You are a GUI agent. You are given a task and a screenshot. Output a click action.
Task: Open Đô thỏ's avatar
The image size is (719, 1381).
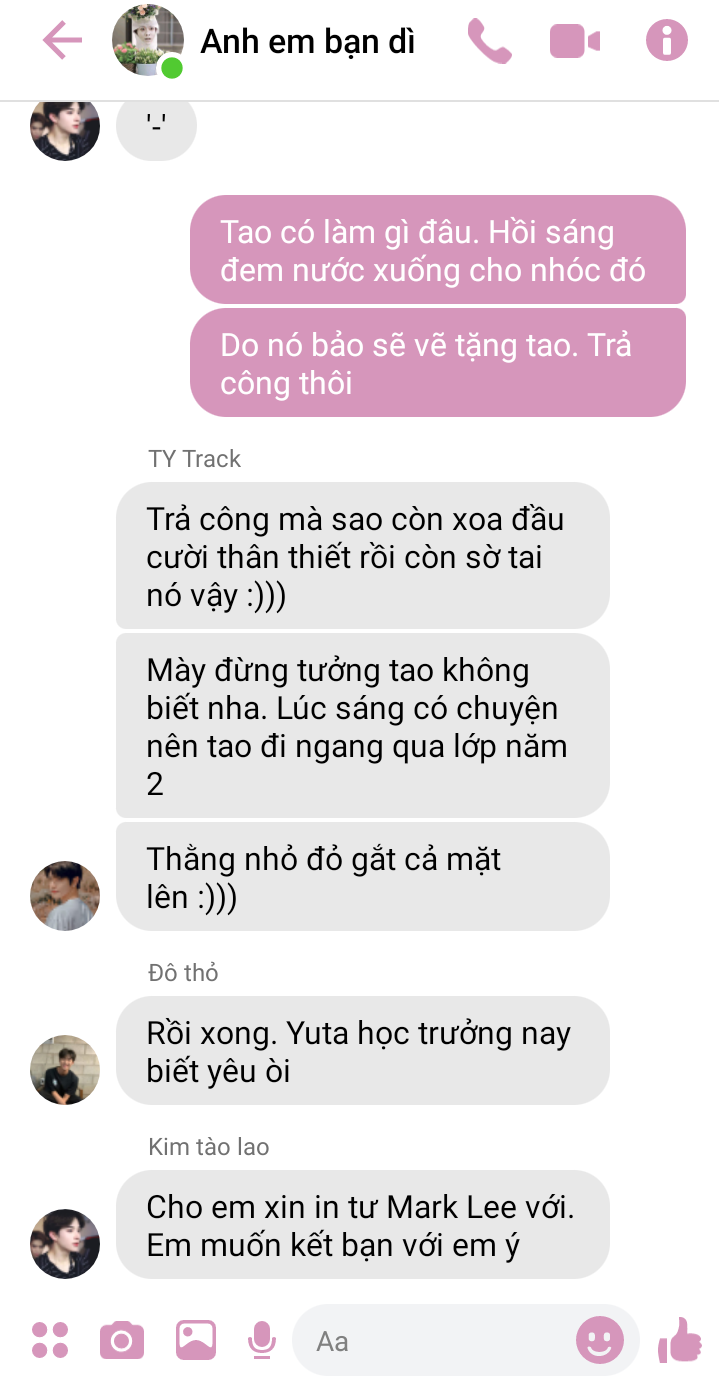(x=65, y=1069)
